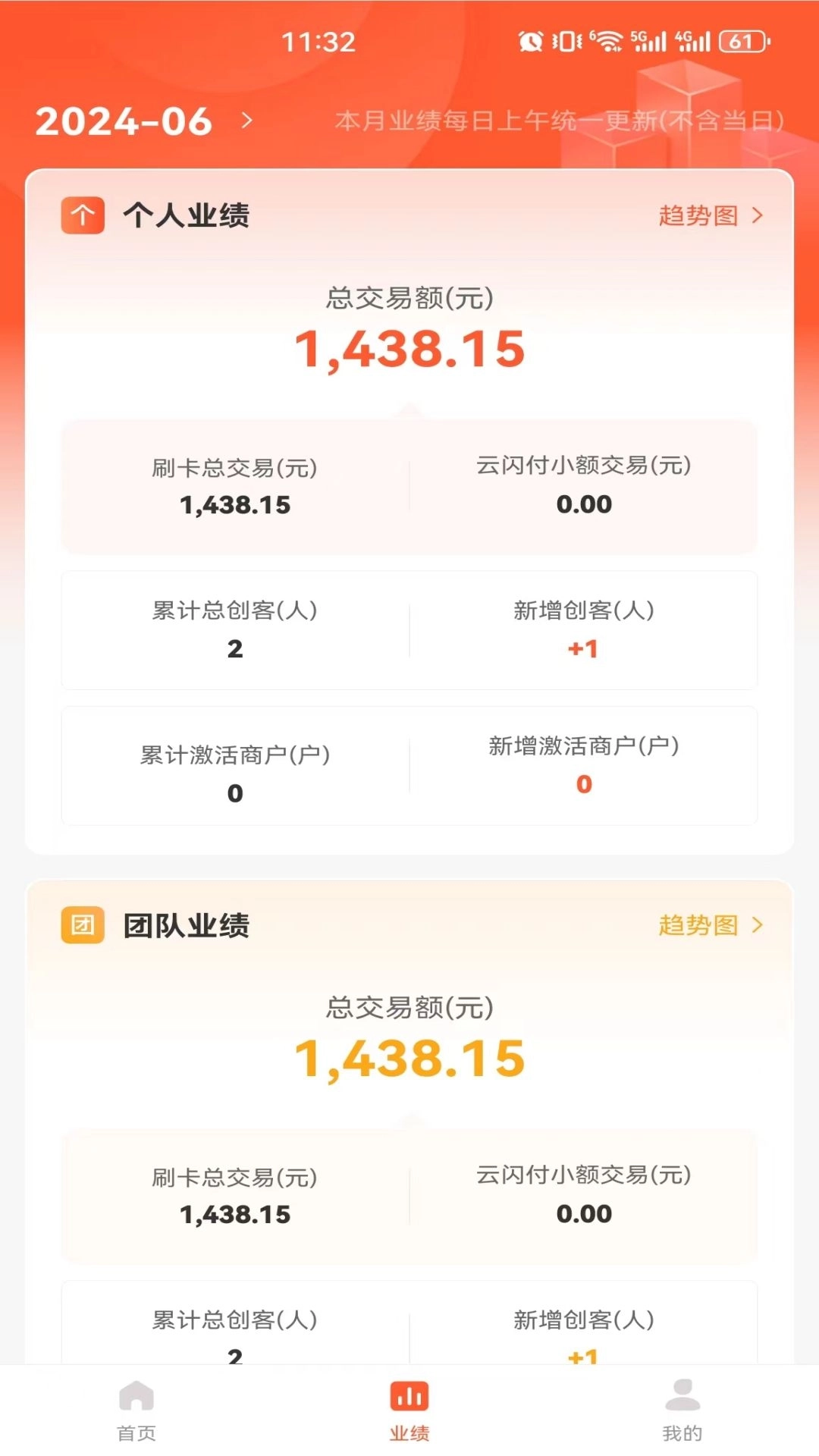This screenshot has height=1456, width=819.
Task: Click the team 趋势图 link
Action: [698, 925]
